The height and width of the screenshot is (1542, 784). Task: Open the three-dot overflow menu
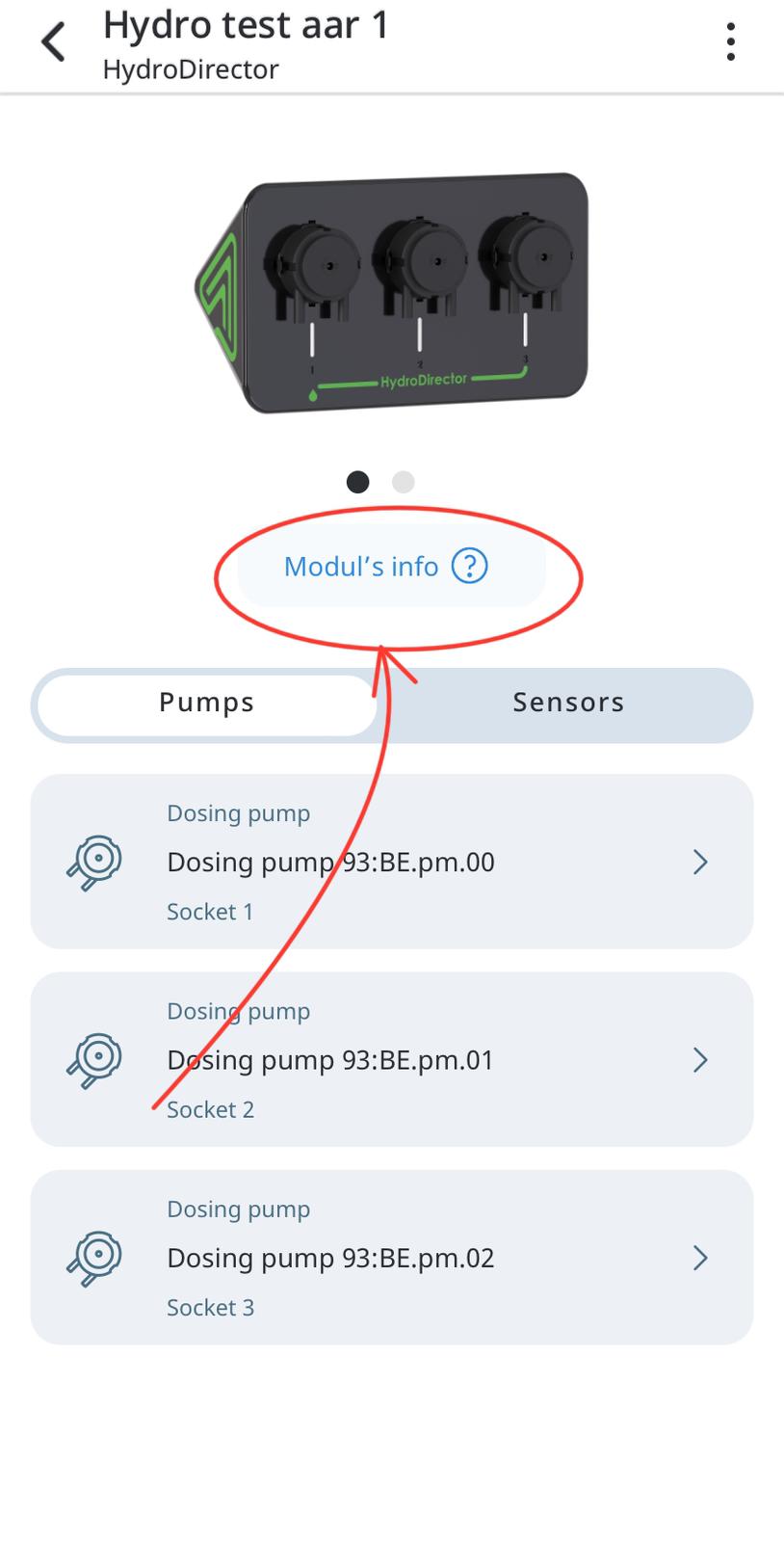[x=731, y=42]
